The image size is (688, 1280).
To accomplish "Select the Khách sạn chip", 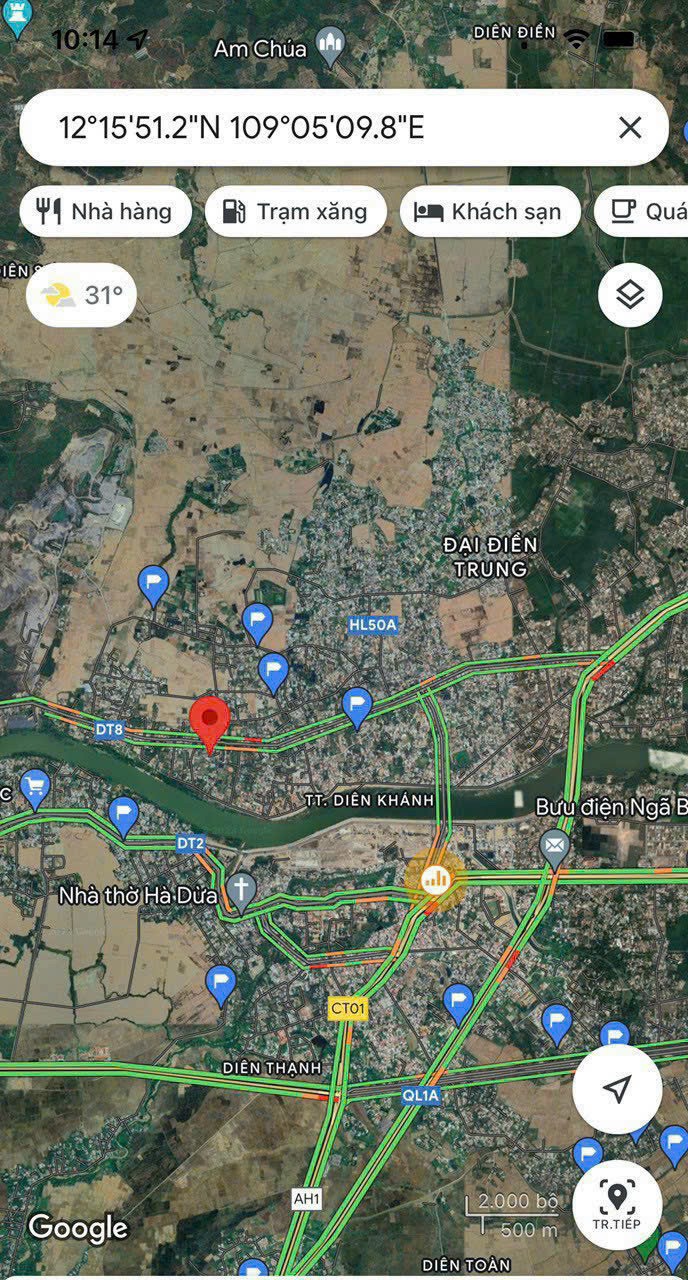I will pos(490,212).
